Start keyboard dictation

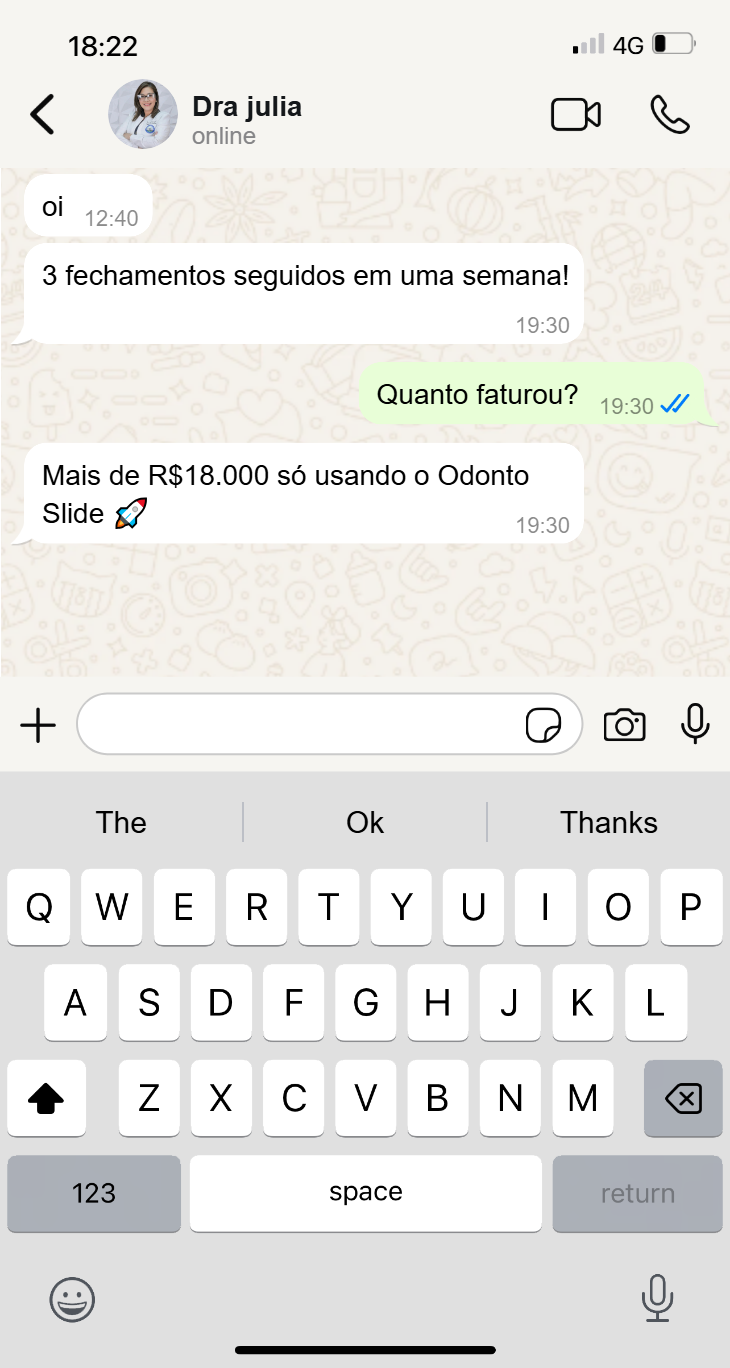pos(656,1298)
